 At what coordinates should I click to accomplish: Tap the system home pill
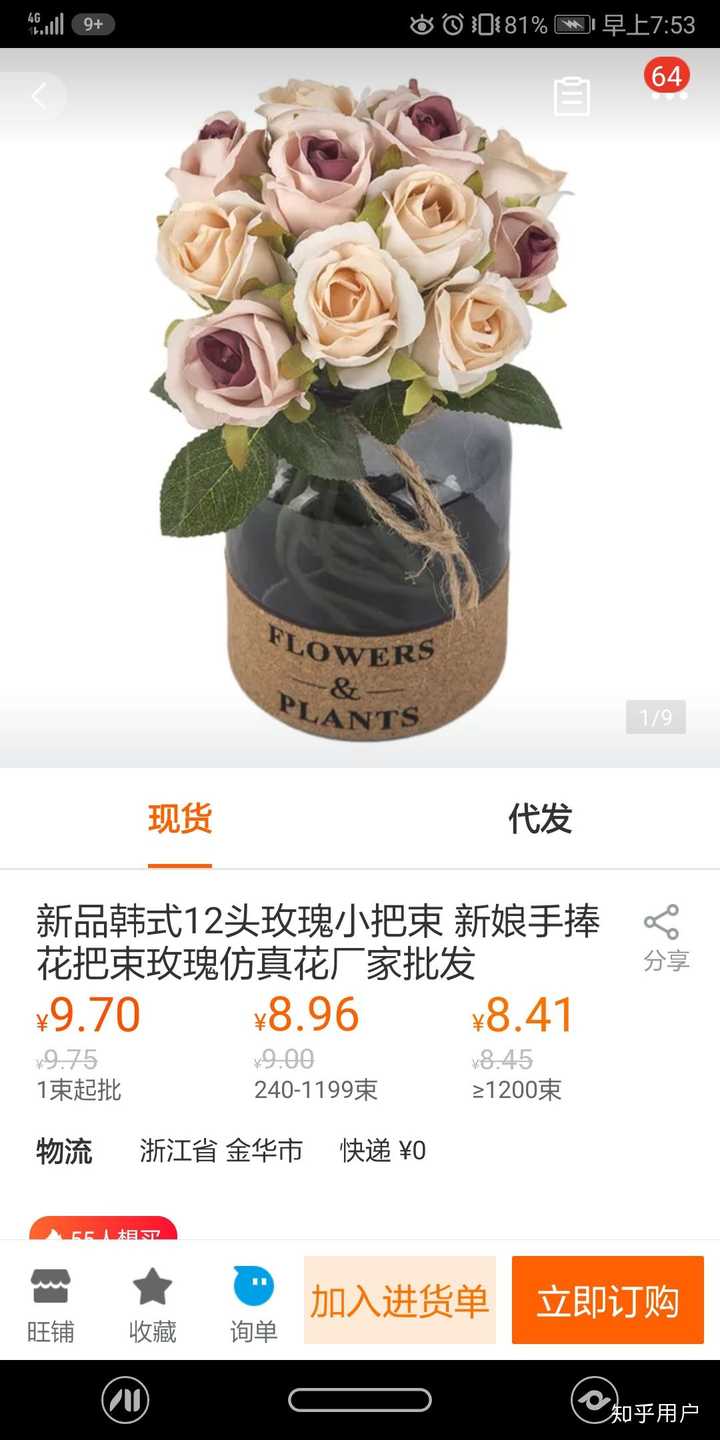click(x=360, y=1400)
